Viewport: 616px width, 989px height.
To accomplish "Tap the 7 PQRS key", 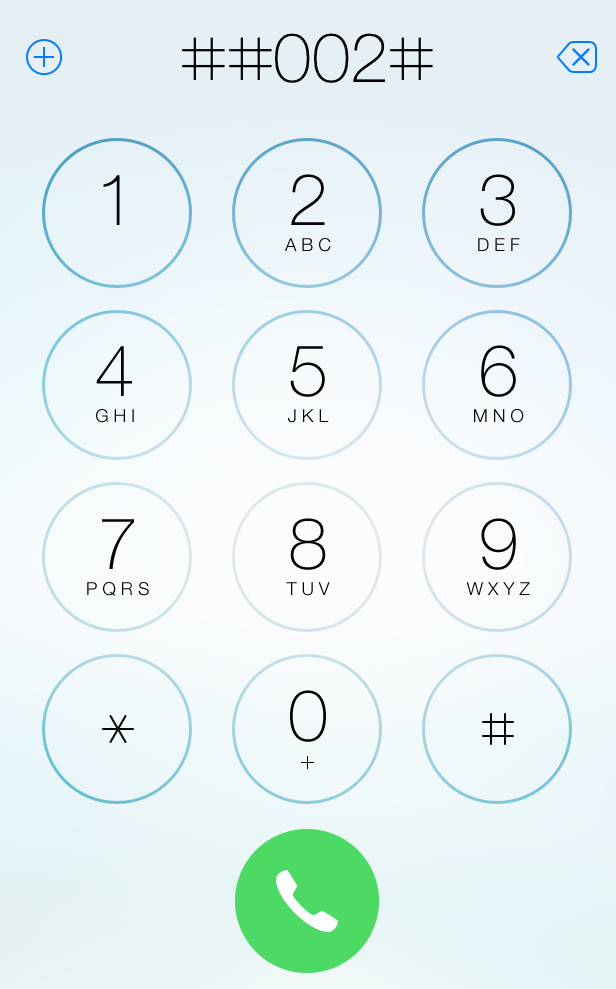I will [x=117, y=557].
